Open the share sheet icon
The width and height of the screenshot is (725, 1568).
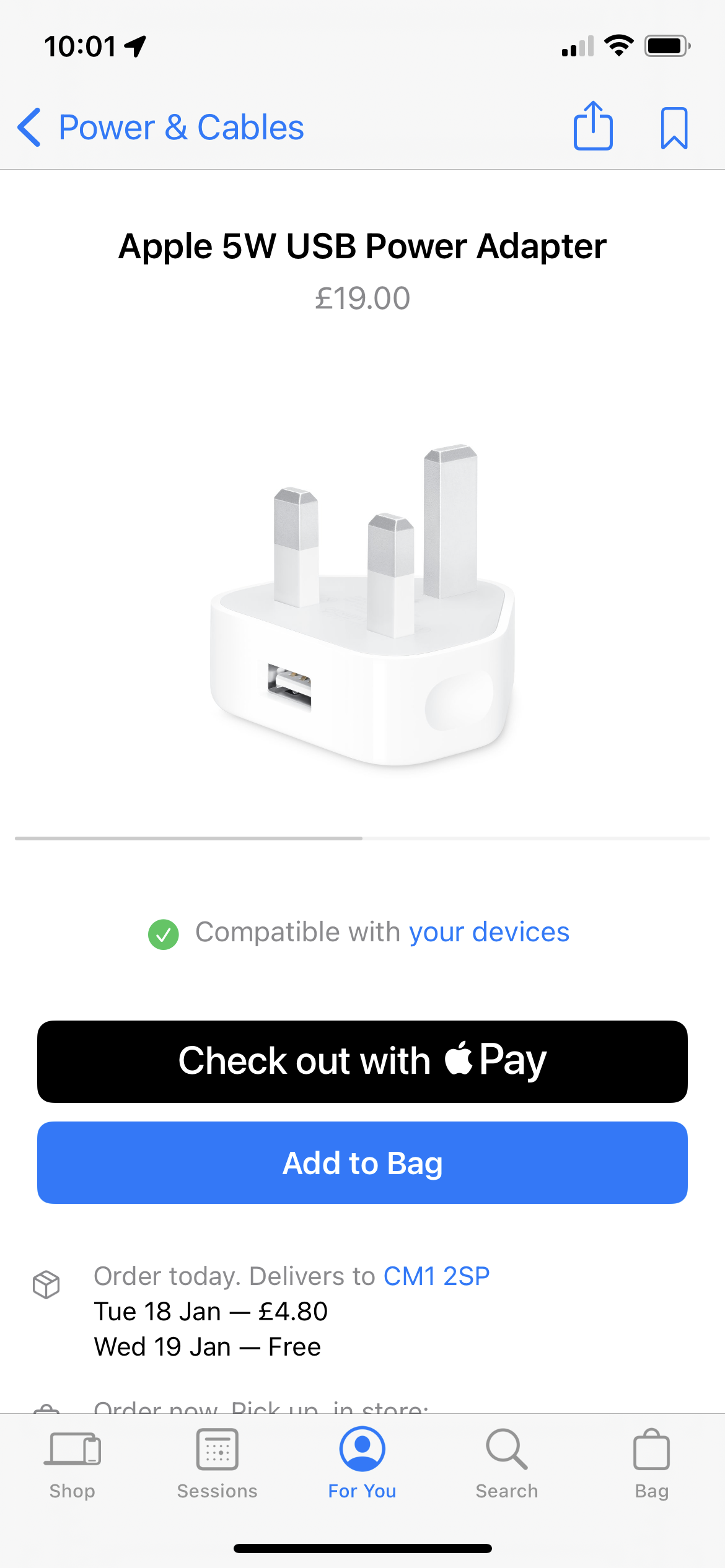[x=592, y=126]
